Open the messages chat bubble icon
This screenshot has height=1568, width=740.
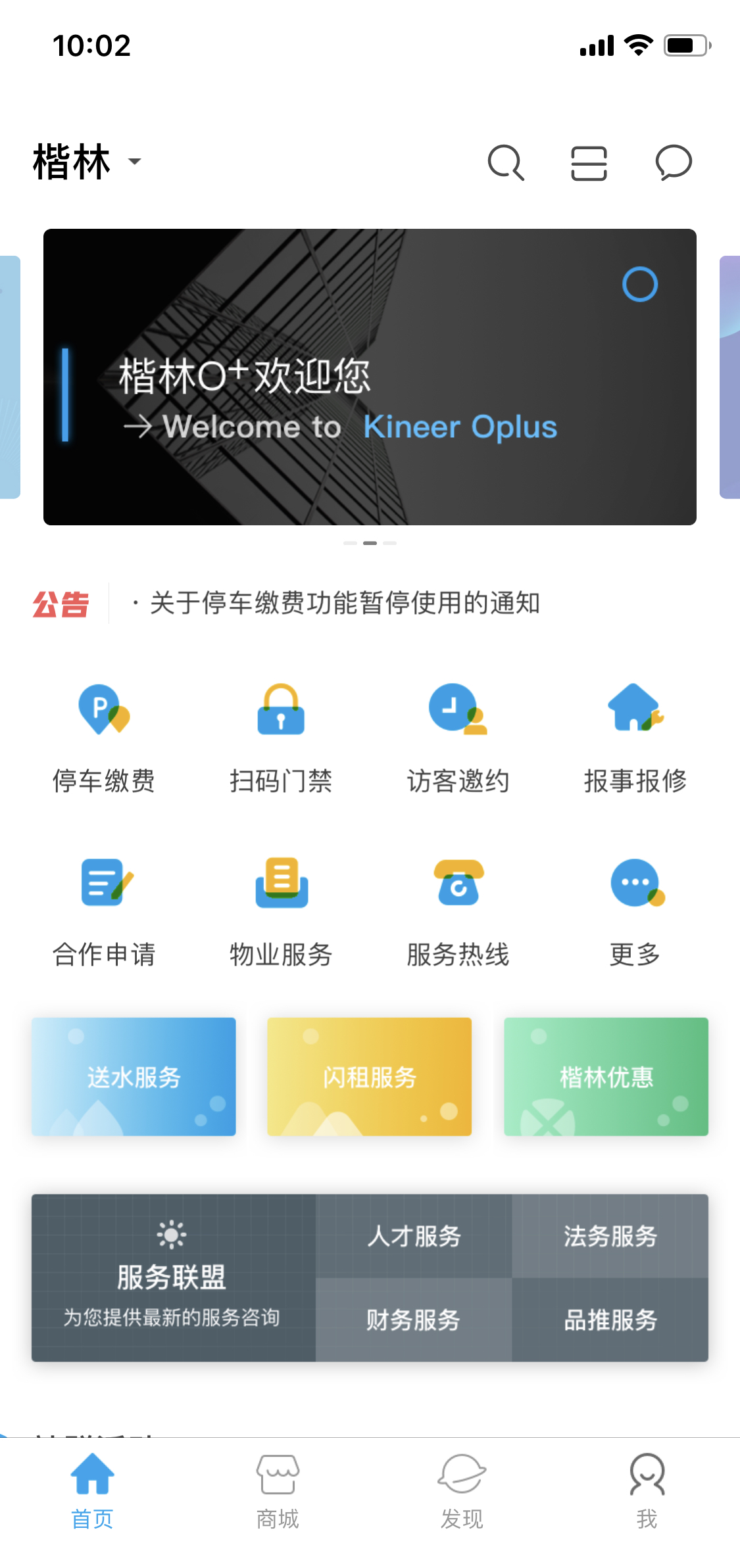tap(674, 162)
